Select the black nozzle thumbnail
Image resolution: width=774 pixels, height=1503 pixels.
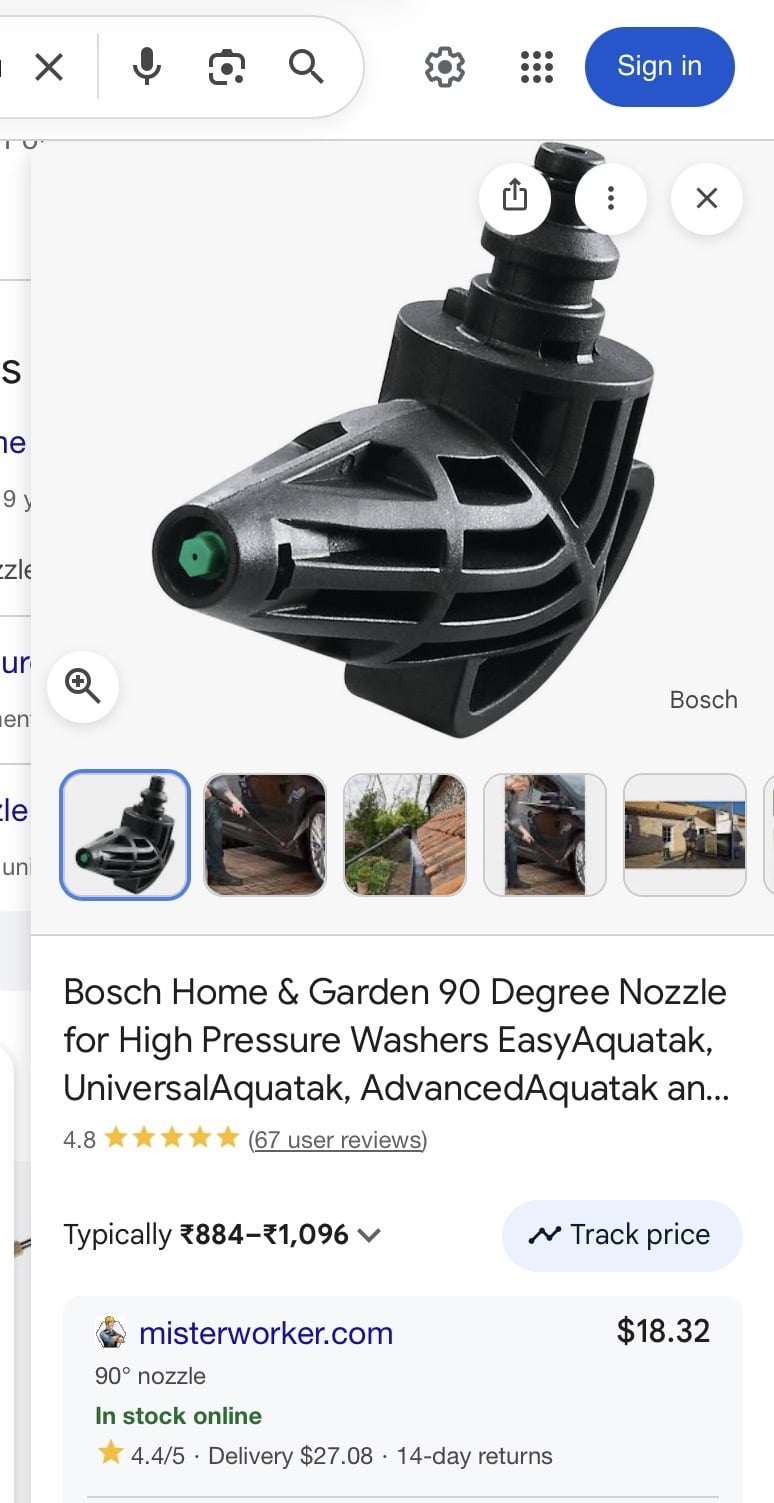[x=125, y=834]
